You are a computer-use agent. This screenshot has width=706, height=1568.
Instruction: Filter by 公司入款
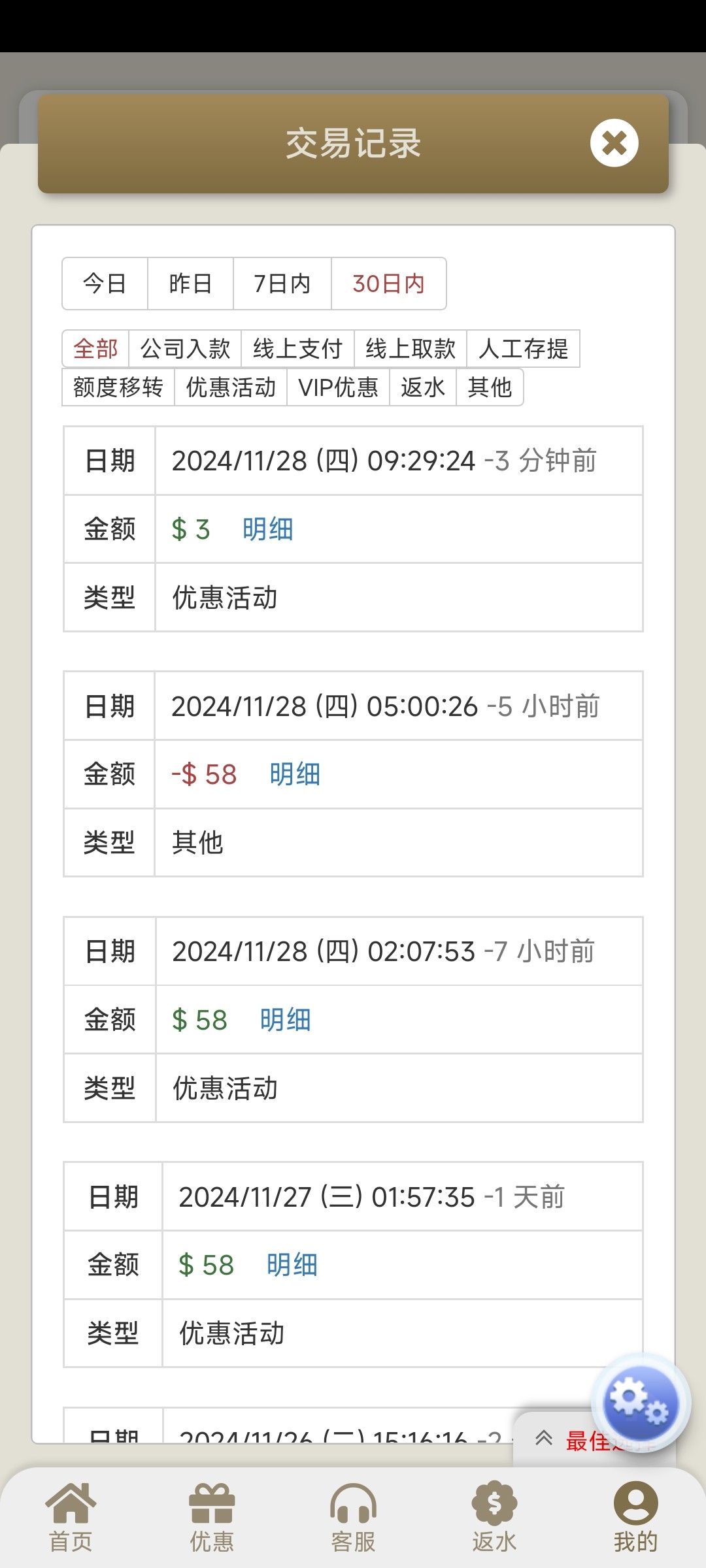coord(185,349)
